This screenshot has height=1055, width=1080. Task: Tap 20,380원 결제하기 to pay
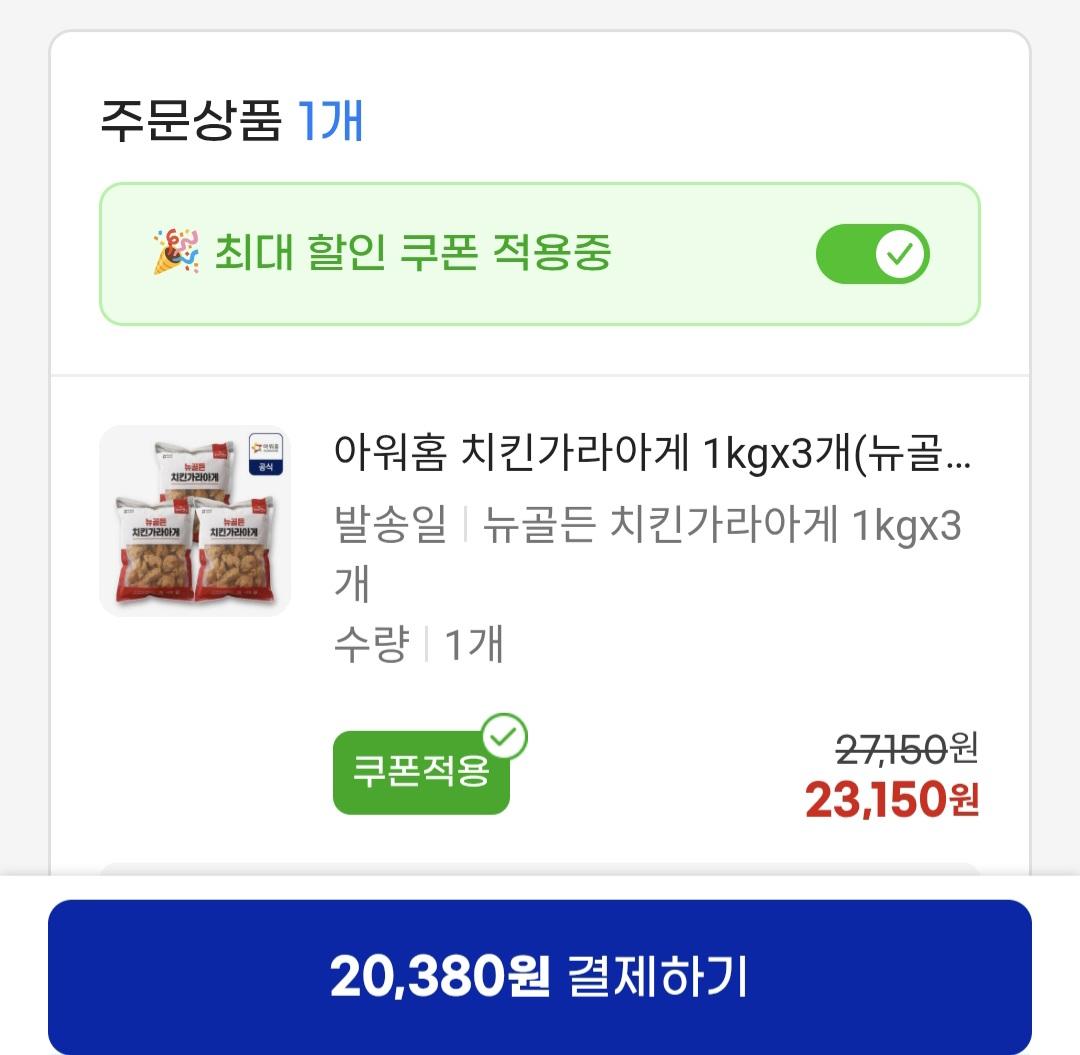(x=539, y=976)
